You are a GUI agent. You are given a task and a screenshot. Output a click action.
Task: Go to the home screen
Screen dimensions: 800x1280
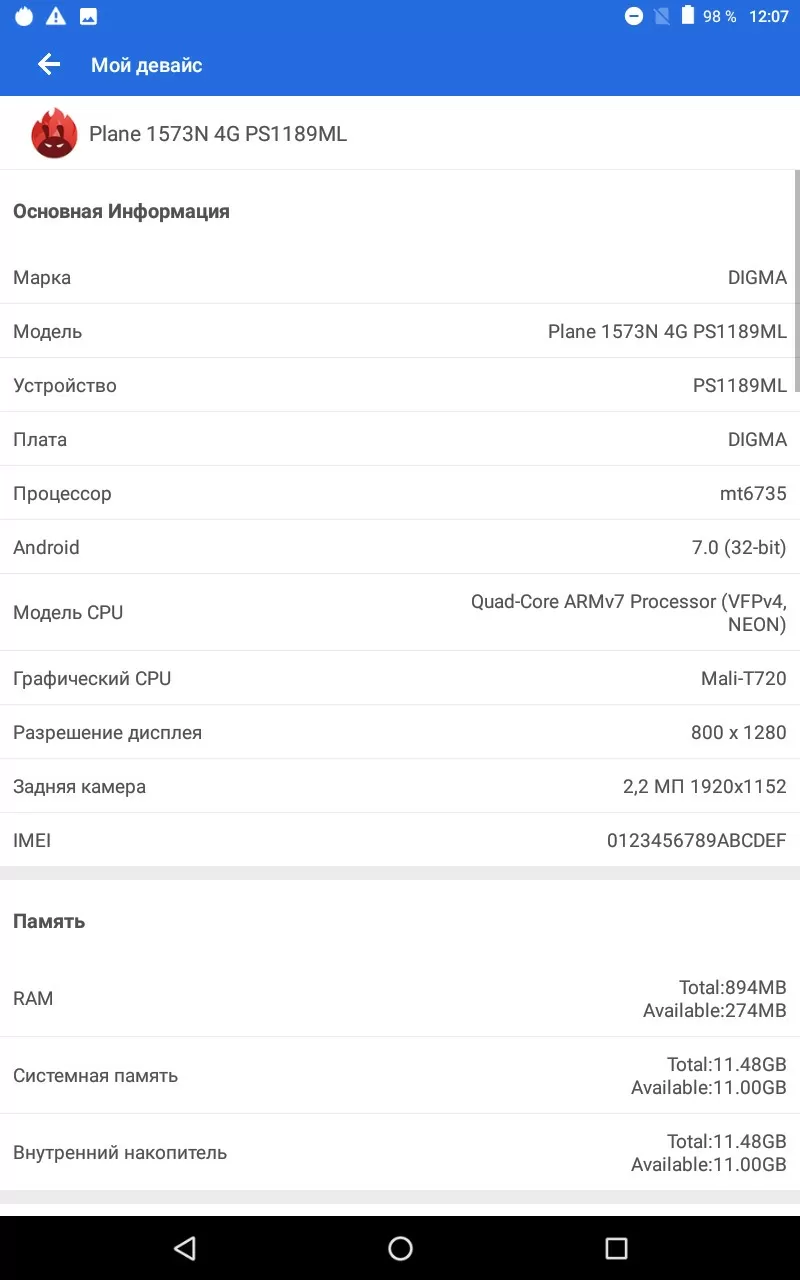coord(400,1247)
